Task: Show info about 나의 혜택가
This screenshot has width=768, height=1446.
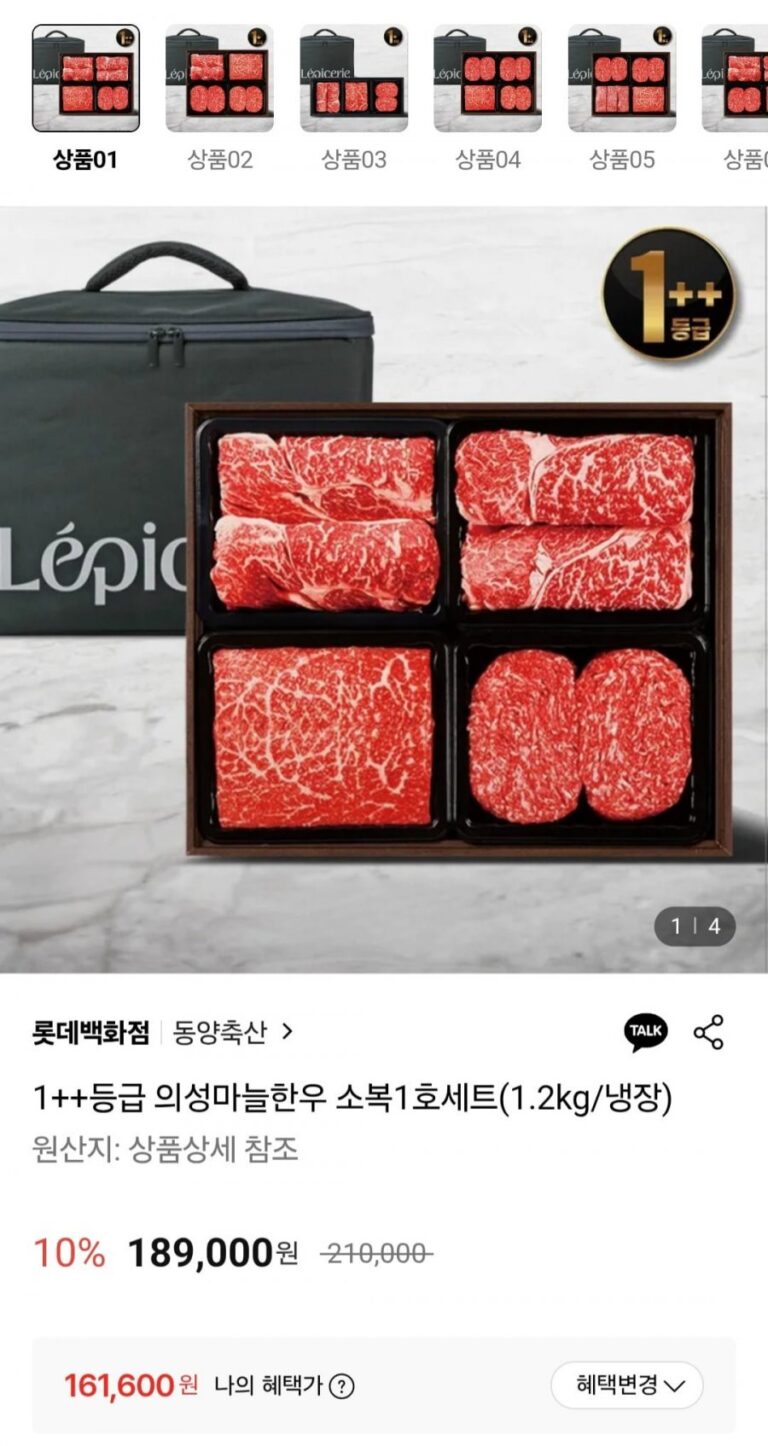Action: pyautogui.click(x=342, y=1386)
